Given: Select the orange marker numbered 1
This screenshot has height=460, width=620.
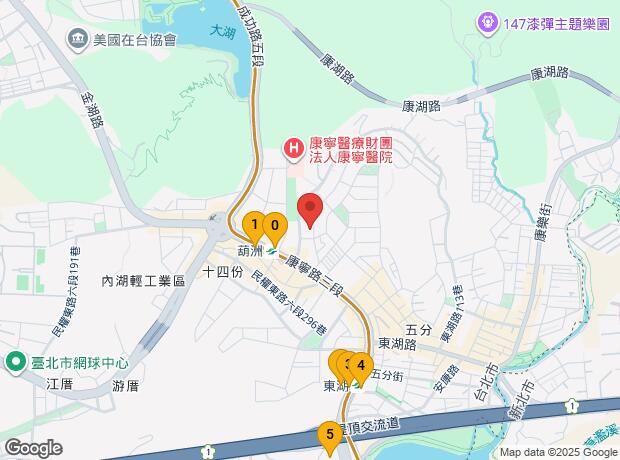Looking at the screenshot, I should (254, 224).
